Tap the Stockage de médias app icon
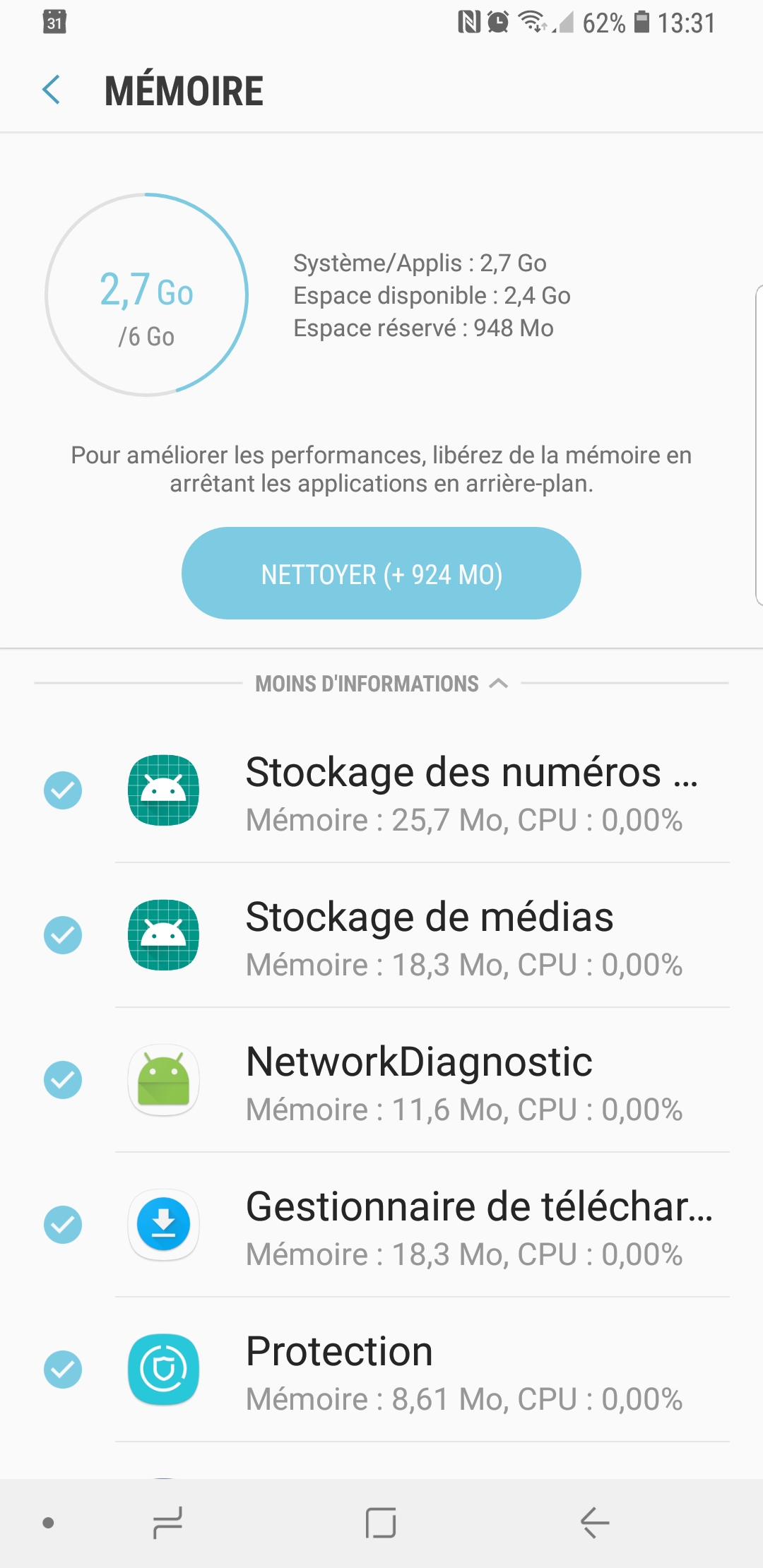This screenshot has height=1568, width=763. [162, 935]
